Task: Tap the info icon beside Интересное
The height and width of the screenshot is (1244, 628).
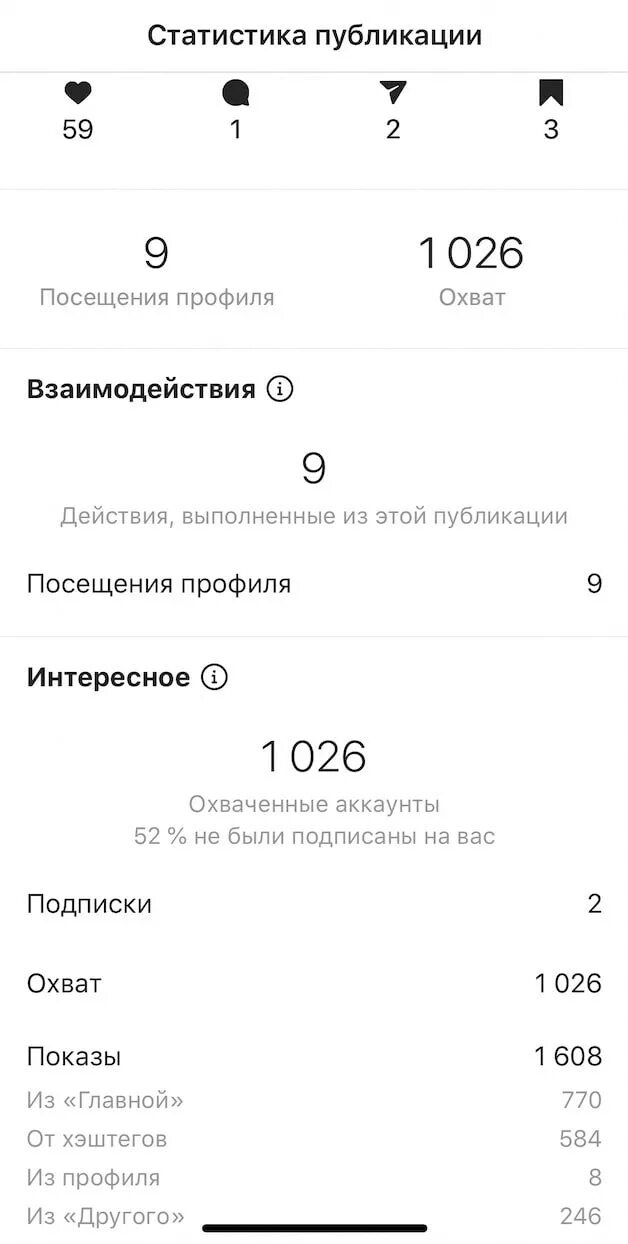Action: 214,677
